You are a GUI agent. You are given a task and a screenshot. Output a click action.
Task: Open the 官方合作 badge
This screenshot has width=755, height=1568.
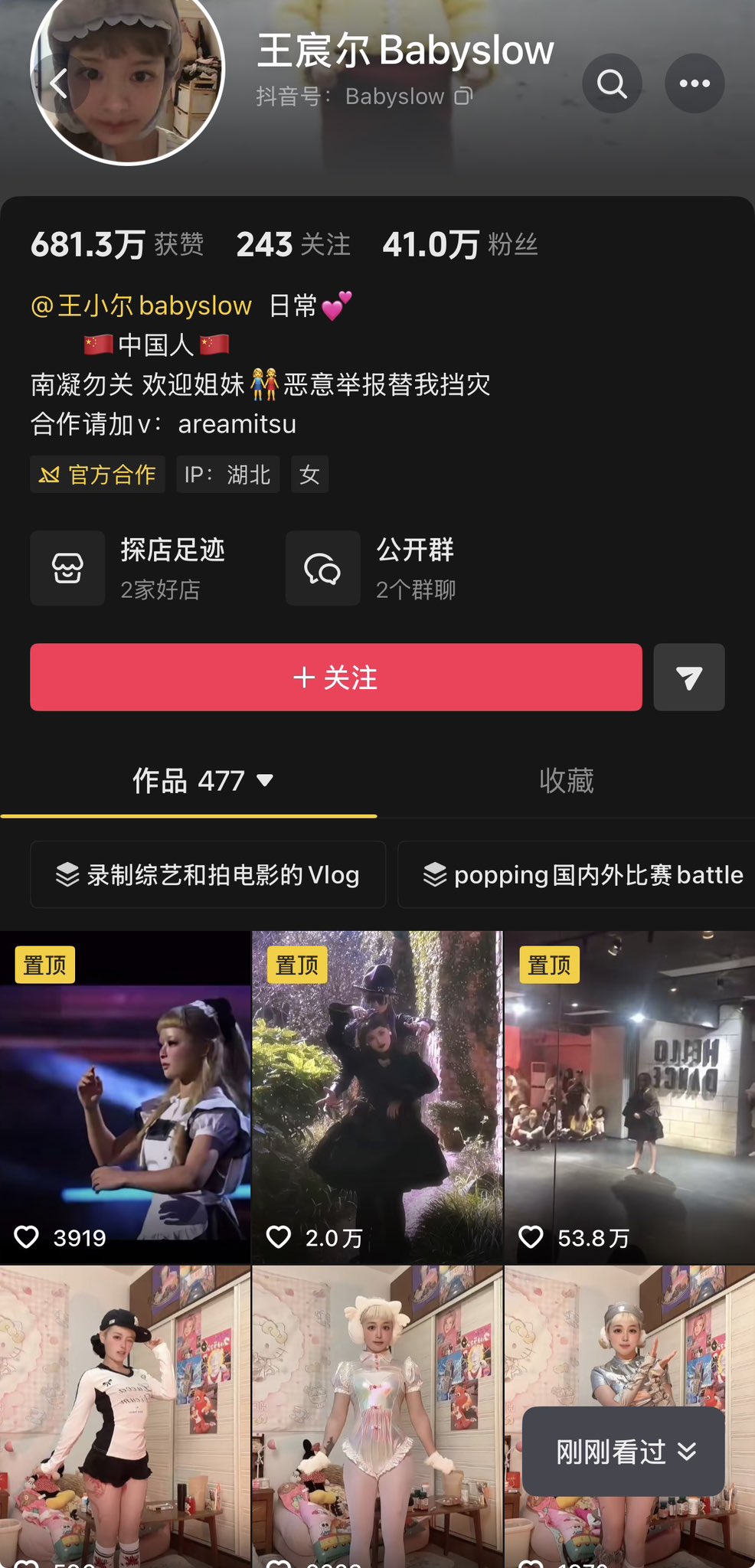point(97,475)
